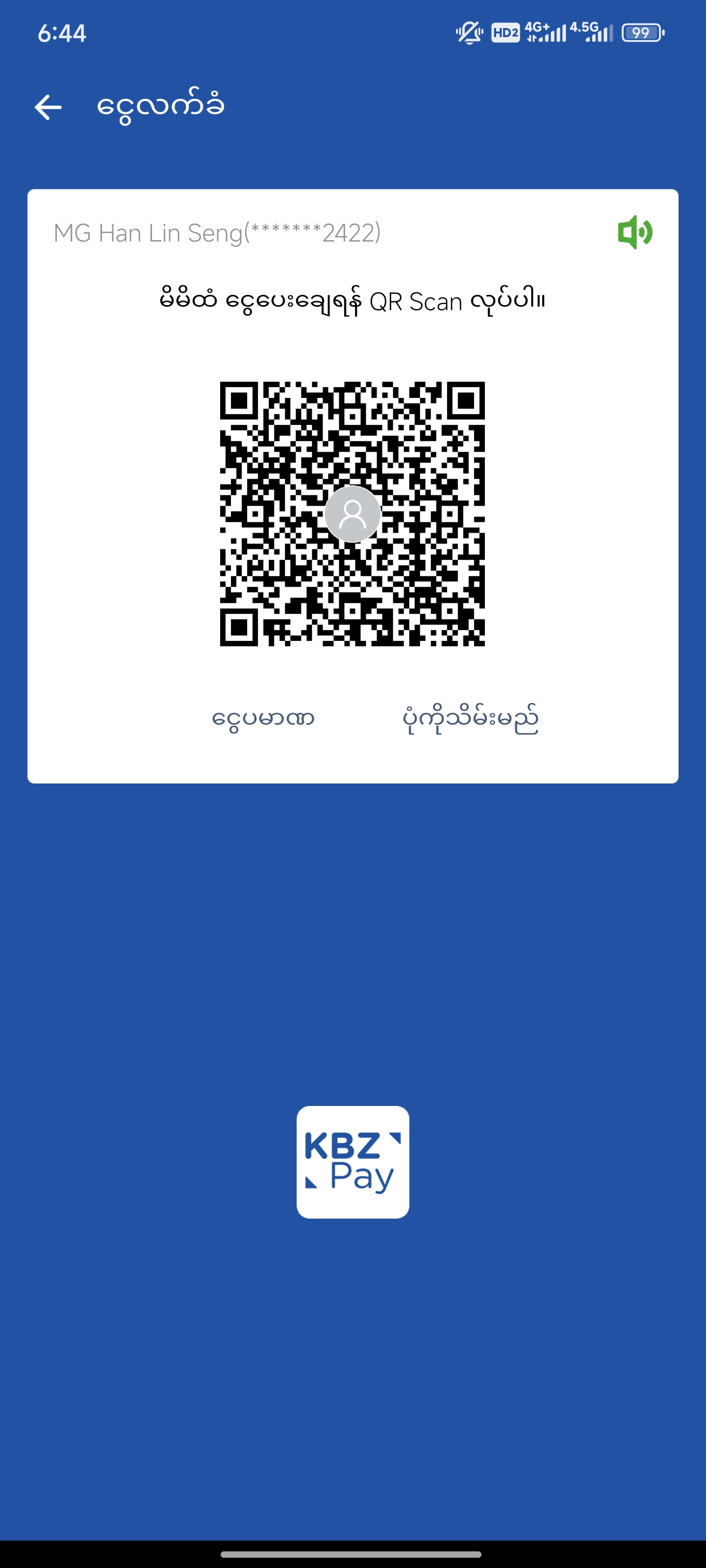Tap ပုံကိုသိမ်းမည် to save QR image
The image size is (706, 1568).
point(470,719)
